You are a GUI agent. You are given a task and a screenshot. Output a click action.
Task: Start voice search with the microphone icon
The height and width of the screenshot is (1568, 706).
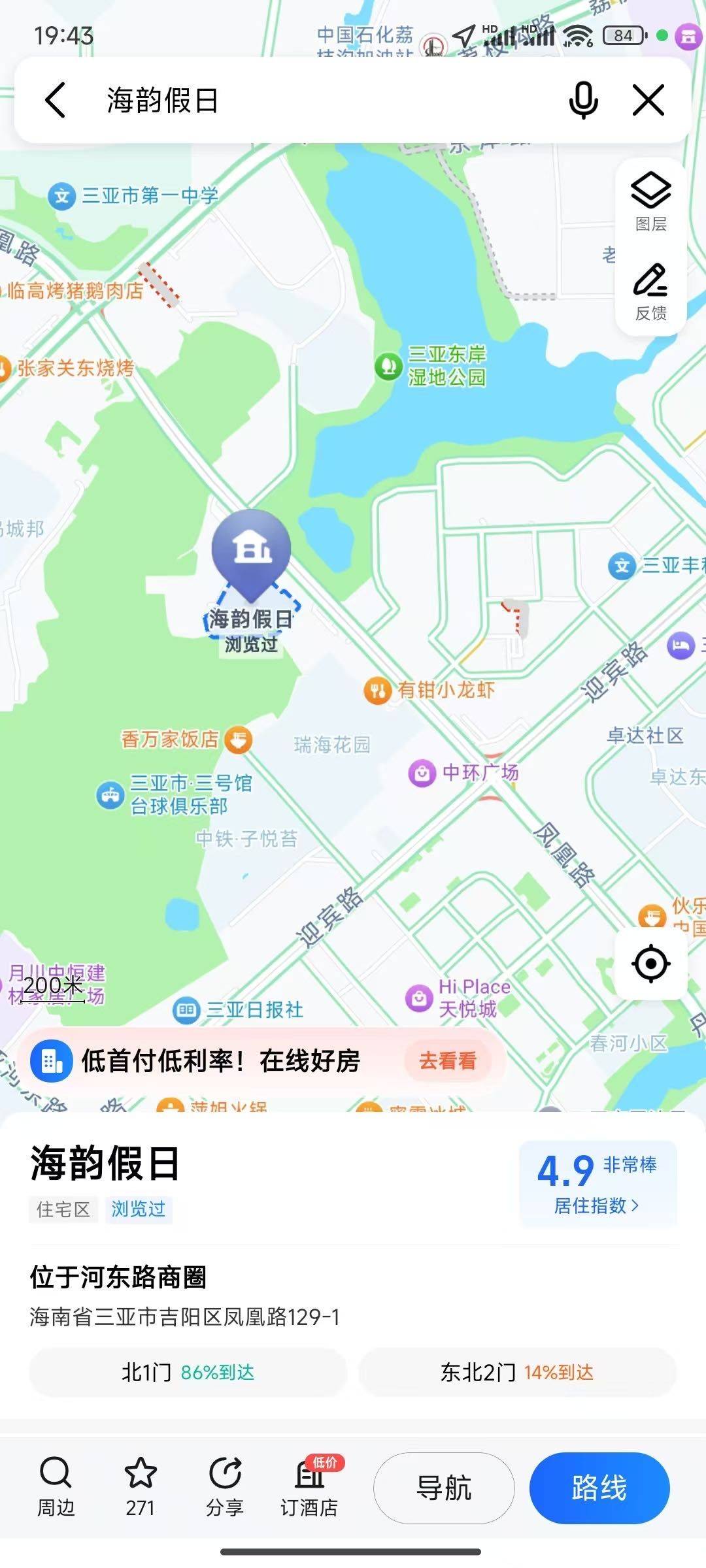[x=583, y=100]
